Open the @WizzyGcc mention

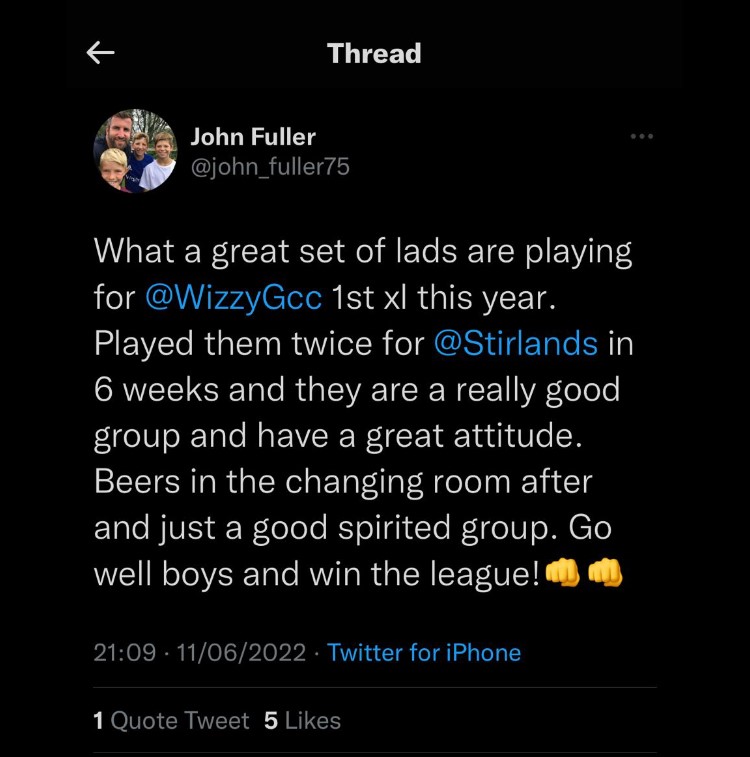tap(232, 297)
